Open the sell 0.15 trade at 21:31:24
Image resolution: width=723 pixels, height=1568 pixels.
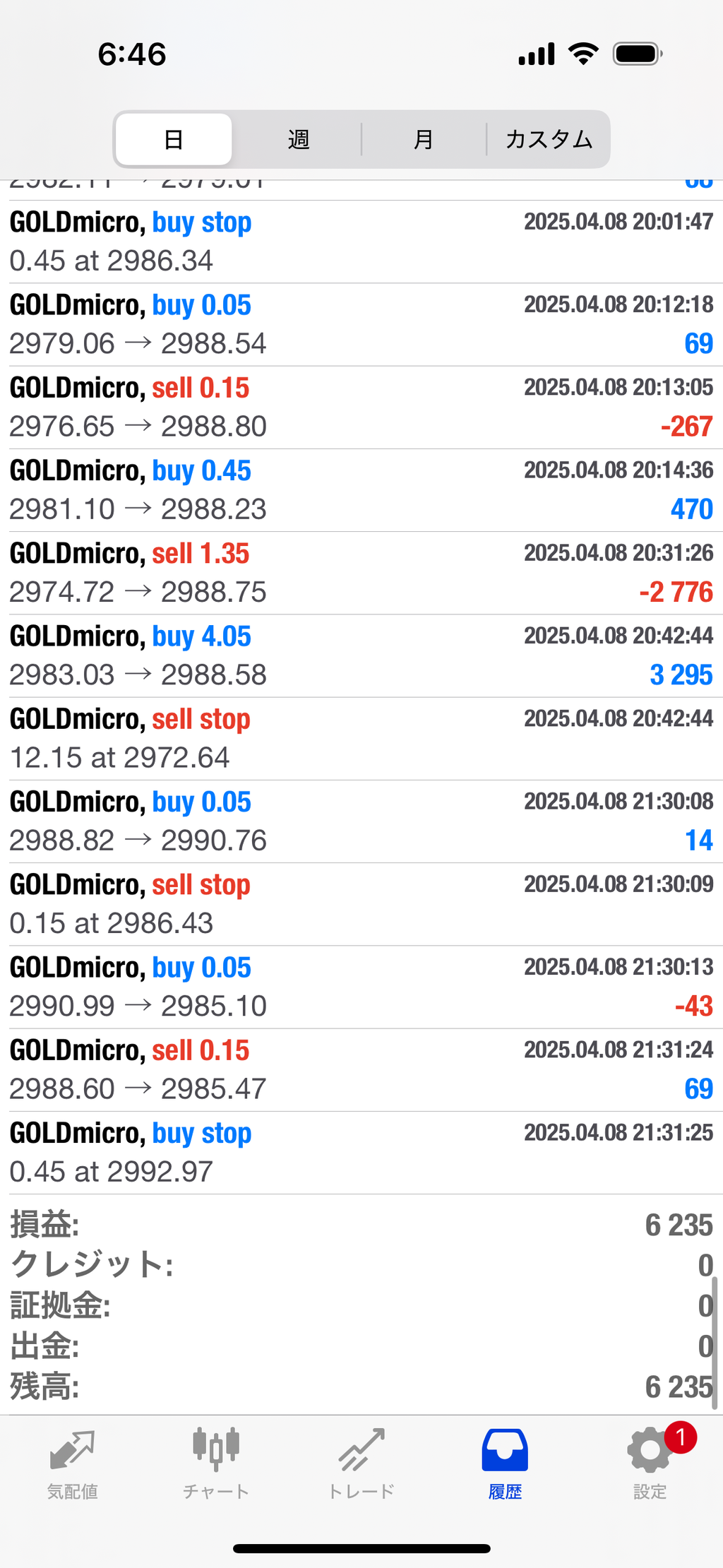click(x=361, y=1069)
